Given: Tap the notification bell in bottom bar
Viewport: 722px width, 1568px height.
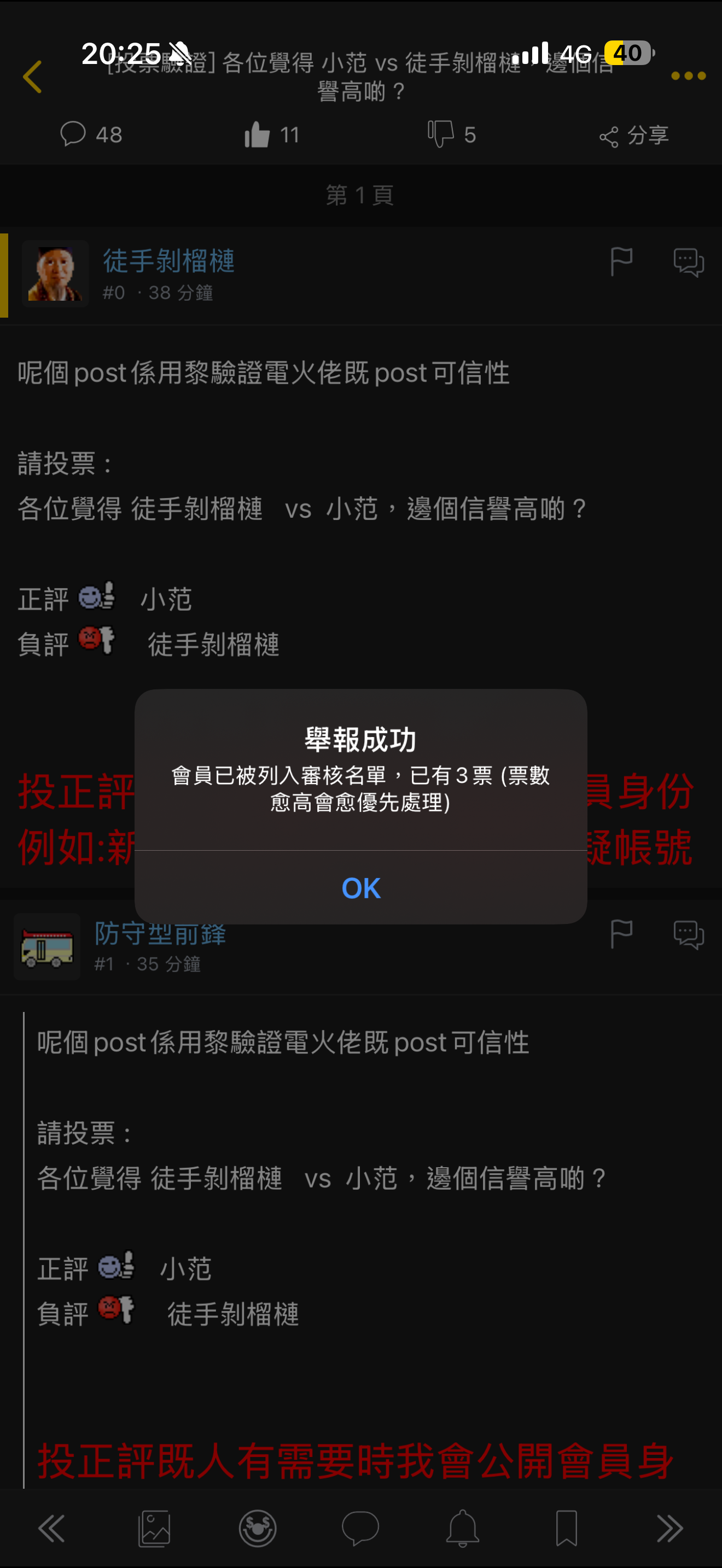Looking at the screenshot, I should coord(463,1529).
